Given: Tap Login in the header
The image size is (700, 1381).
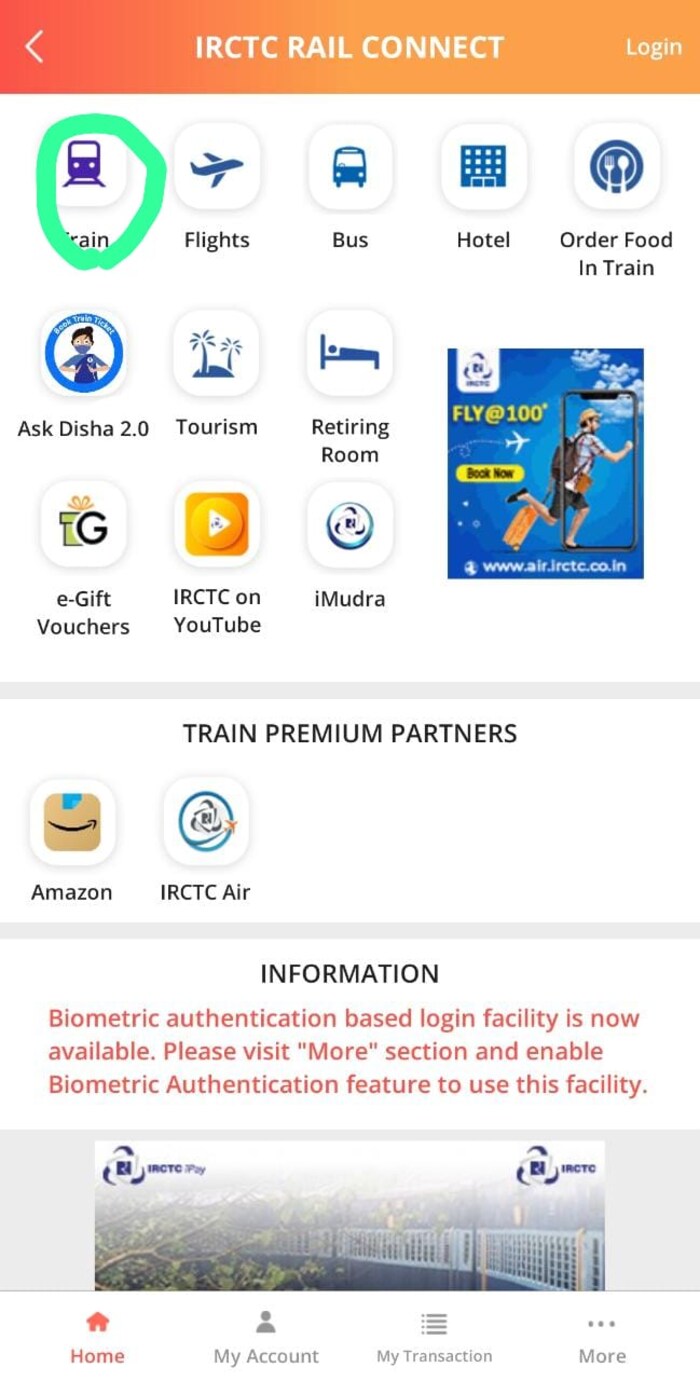Looking at the screenshot, I should tap(653, 47).
